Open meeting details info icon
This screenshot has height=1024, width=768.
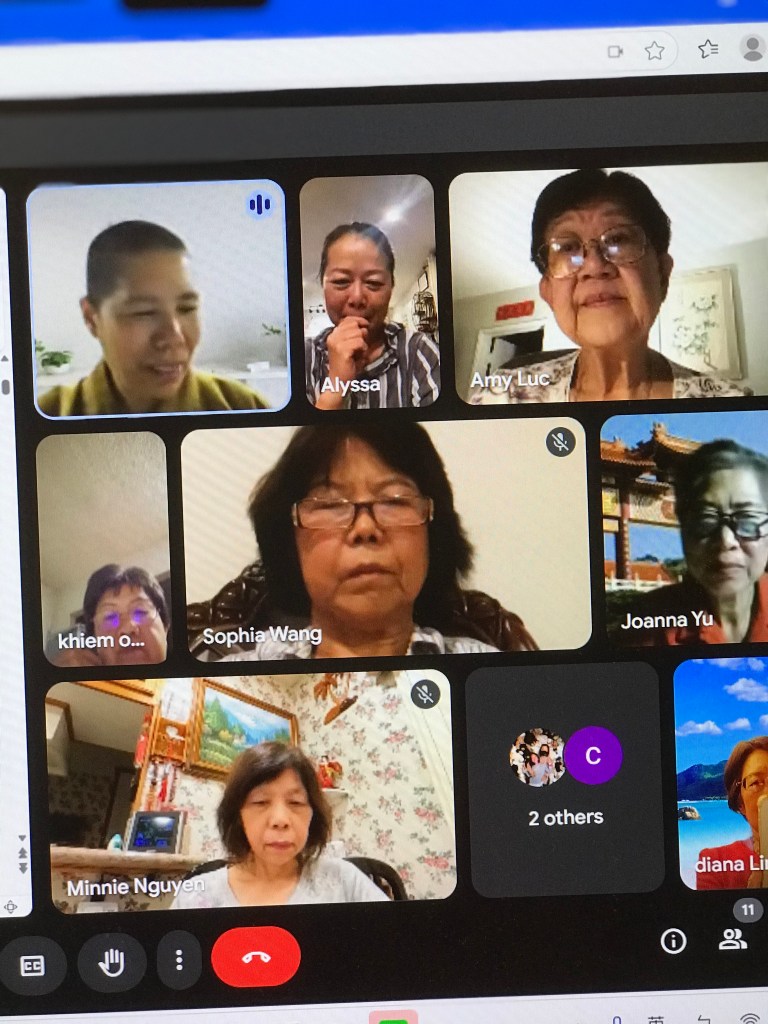pyautogui.click(x=673, y=941)
